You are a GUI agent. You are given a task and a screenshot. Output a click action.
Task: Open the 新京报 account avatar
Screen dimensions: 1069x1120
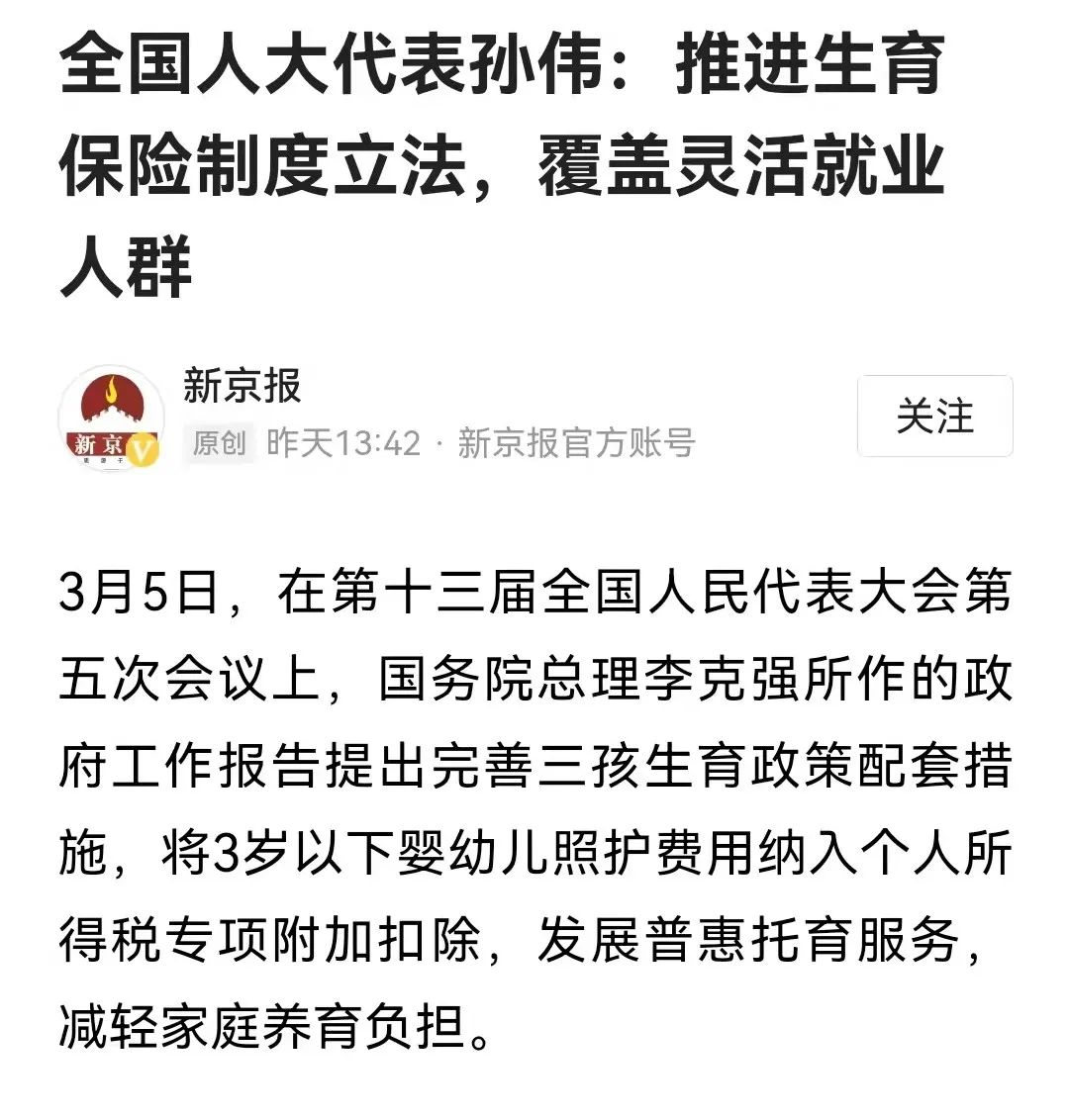112,419
